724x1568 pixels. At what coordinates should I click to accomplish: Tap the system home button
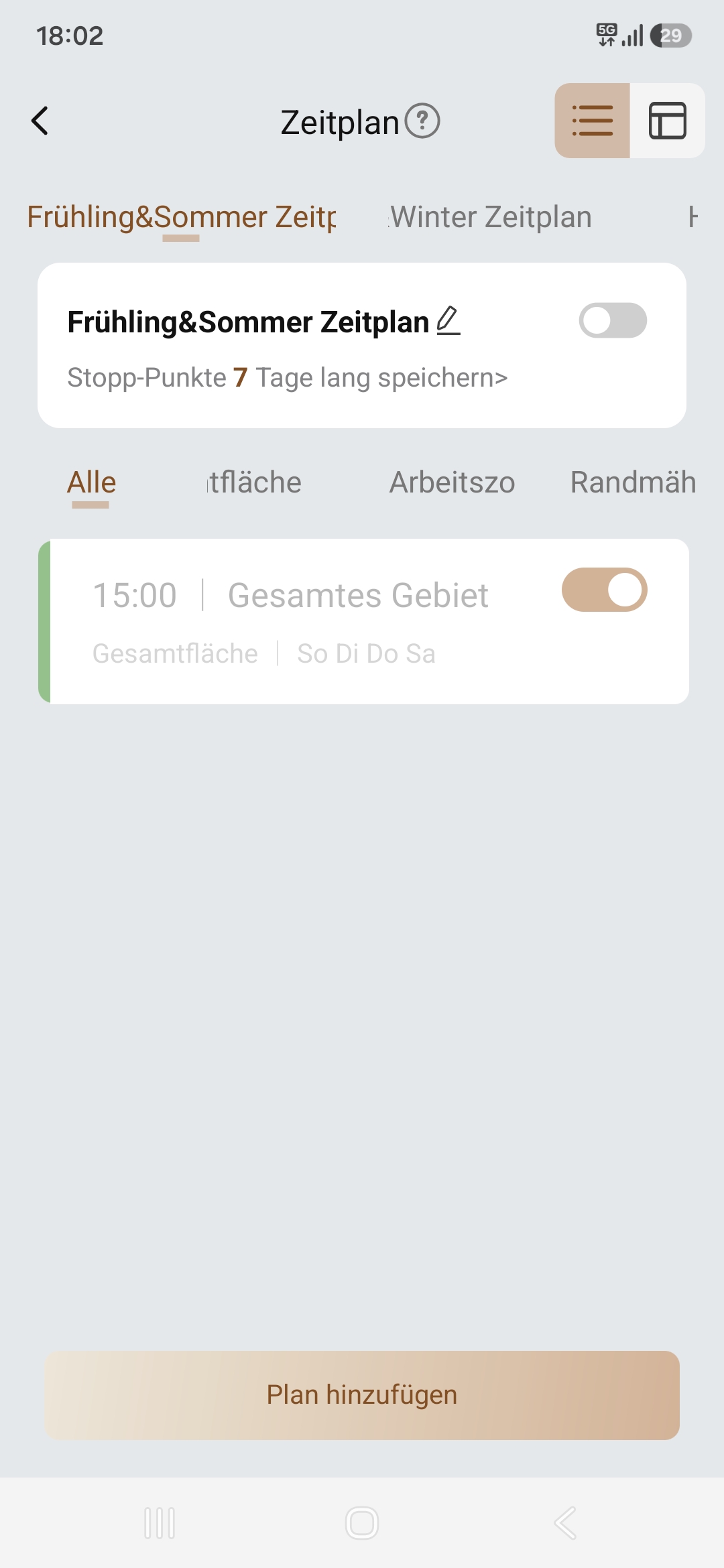click(362, 1523)
